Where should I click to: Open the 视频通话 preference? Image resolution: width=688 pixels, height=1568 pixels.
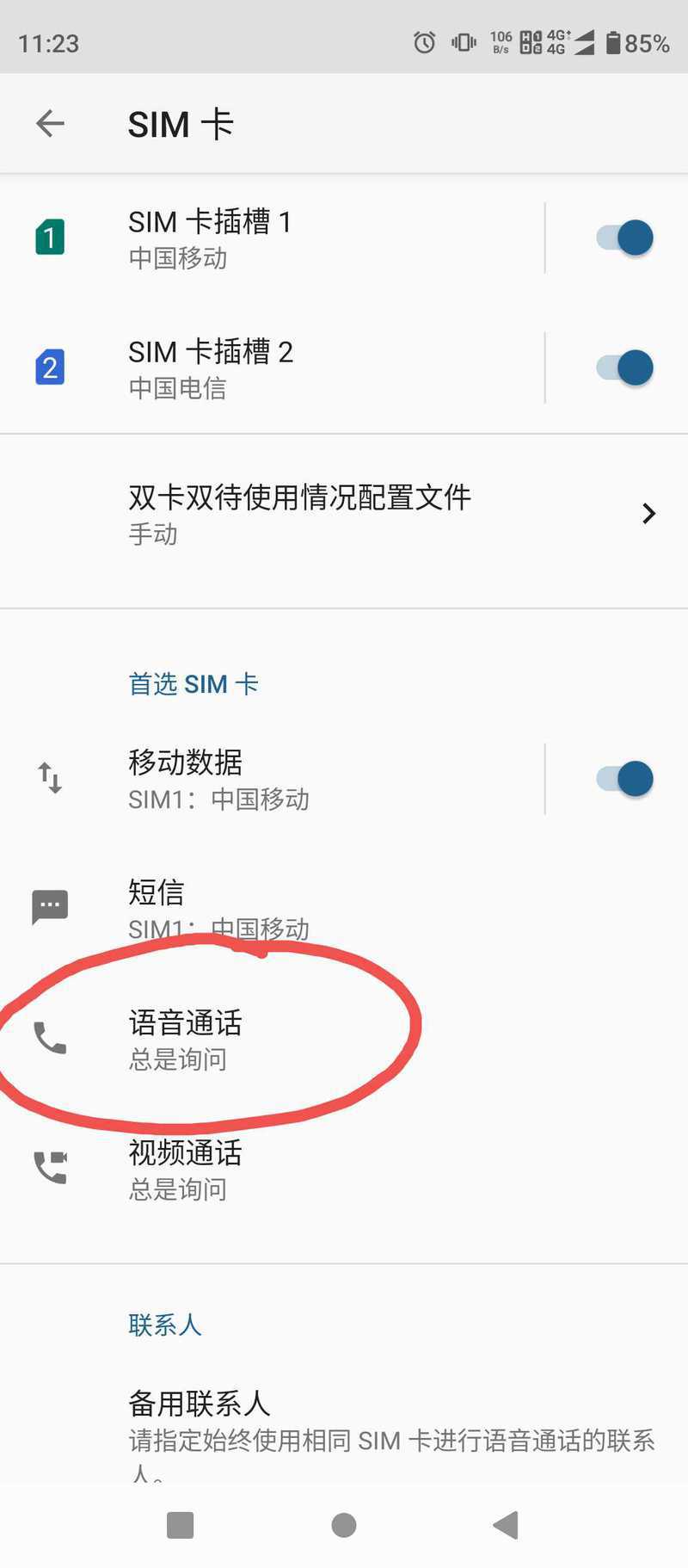[x=344, y=1169]
